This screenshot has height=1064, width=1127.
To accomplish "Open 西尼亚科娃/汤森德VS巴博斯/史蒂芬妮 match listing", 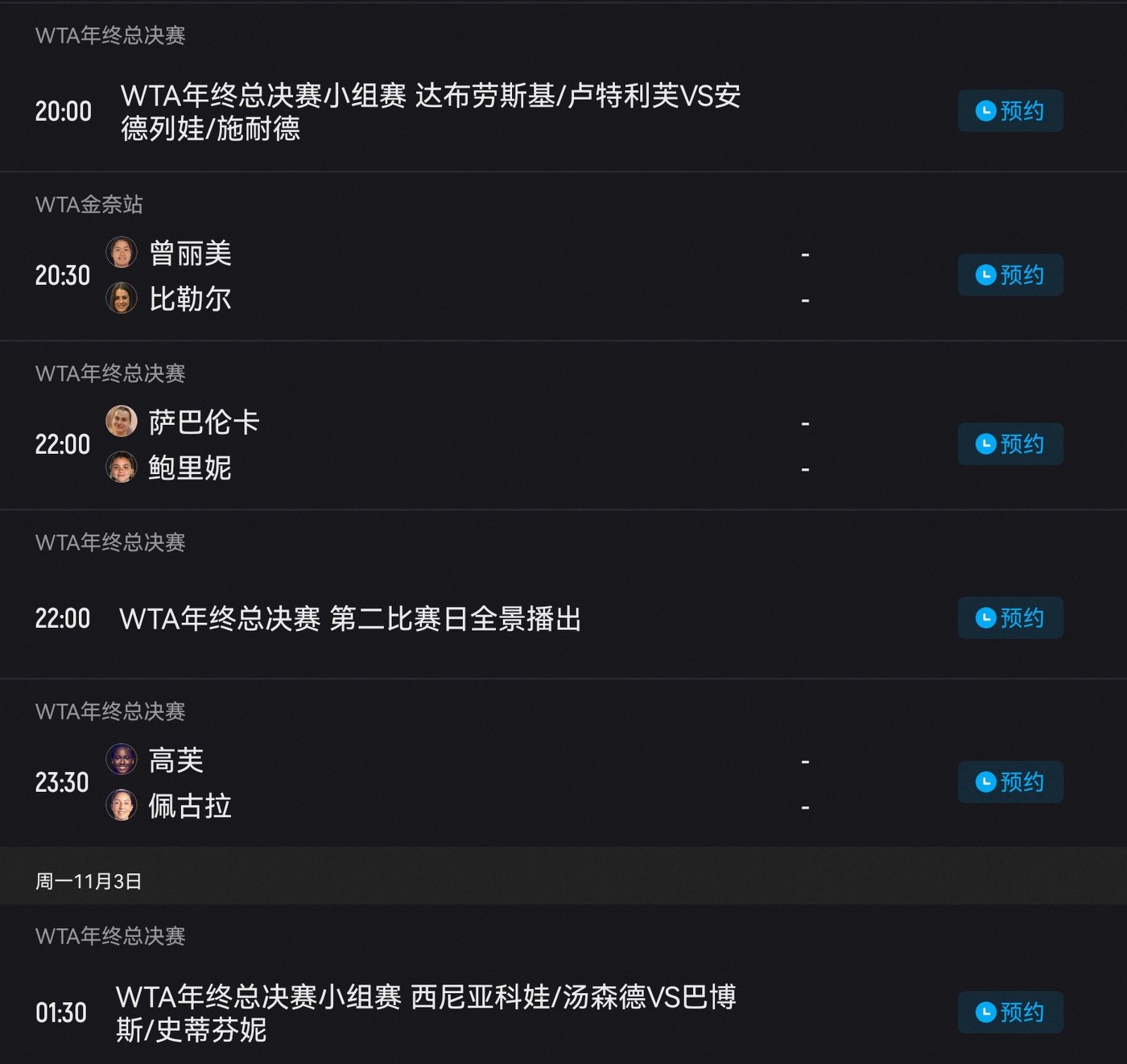I will (427, 1013).
